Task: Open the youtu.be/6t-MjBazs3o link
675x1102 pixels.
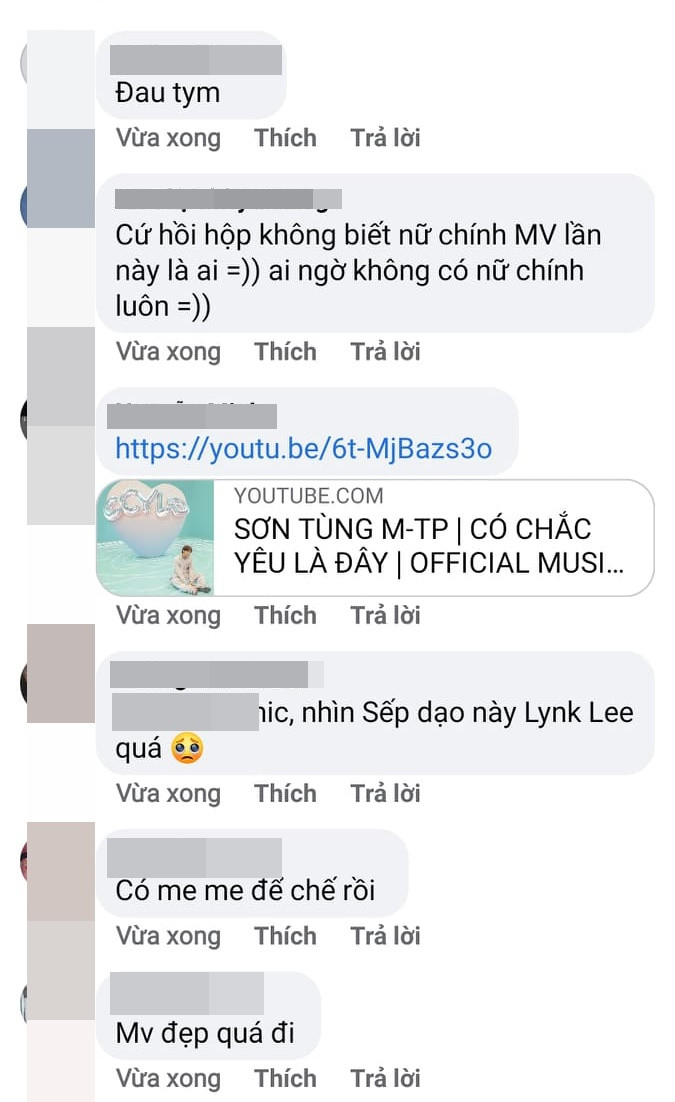Action: [x=303, y=448]
